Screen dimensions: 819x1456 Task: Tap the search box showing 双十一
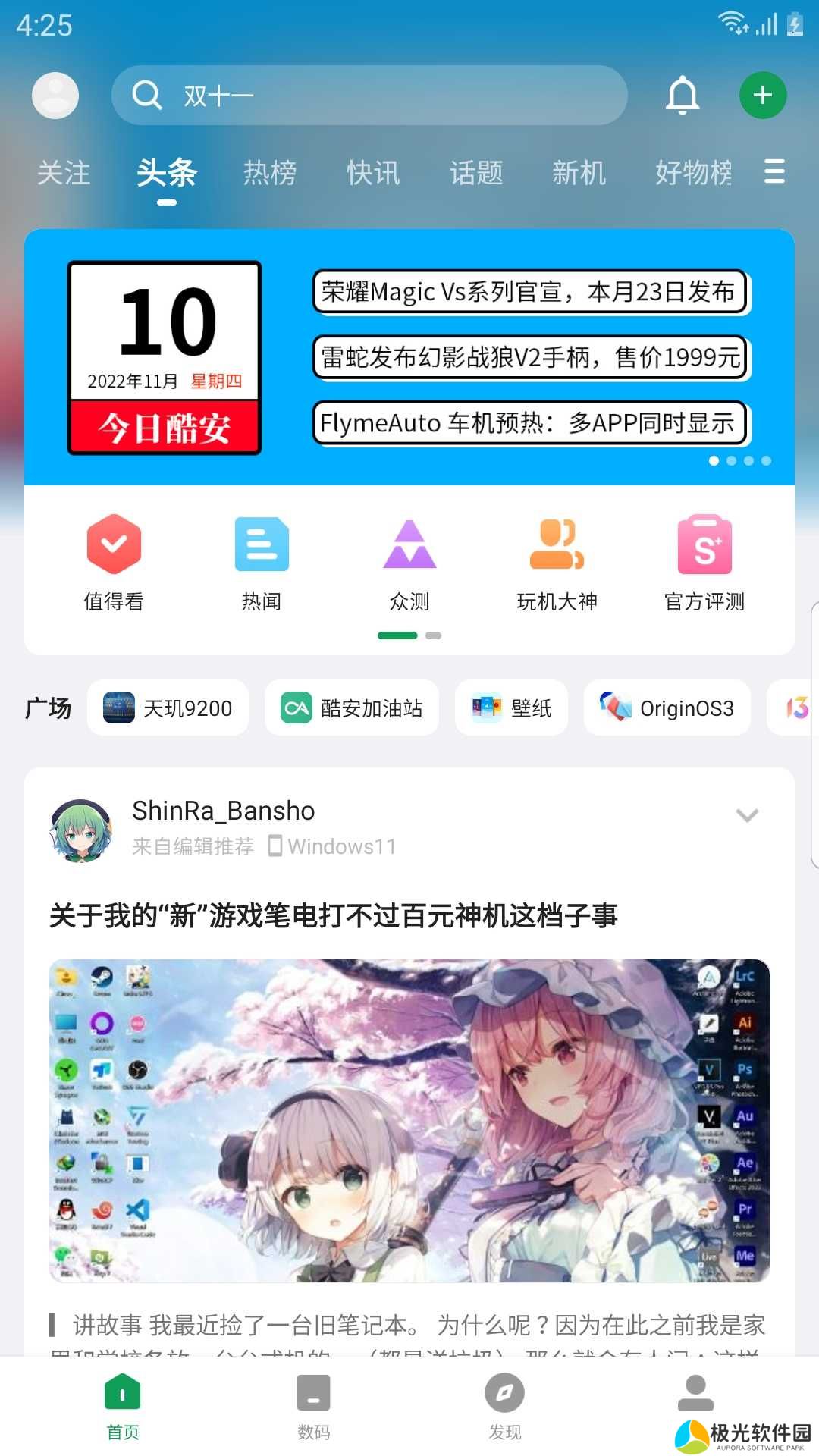pos(369,96)
